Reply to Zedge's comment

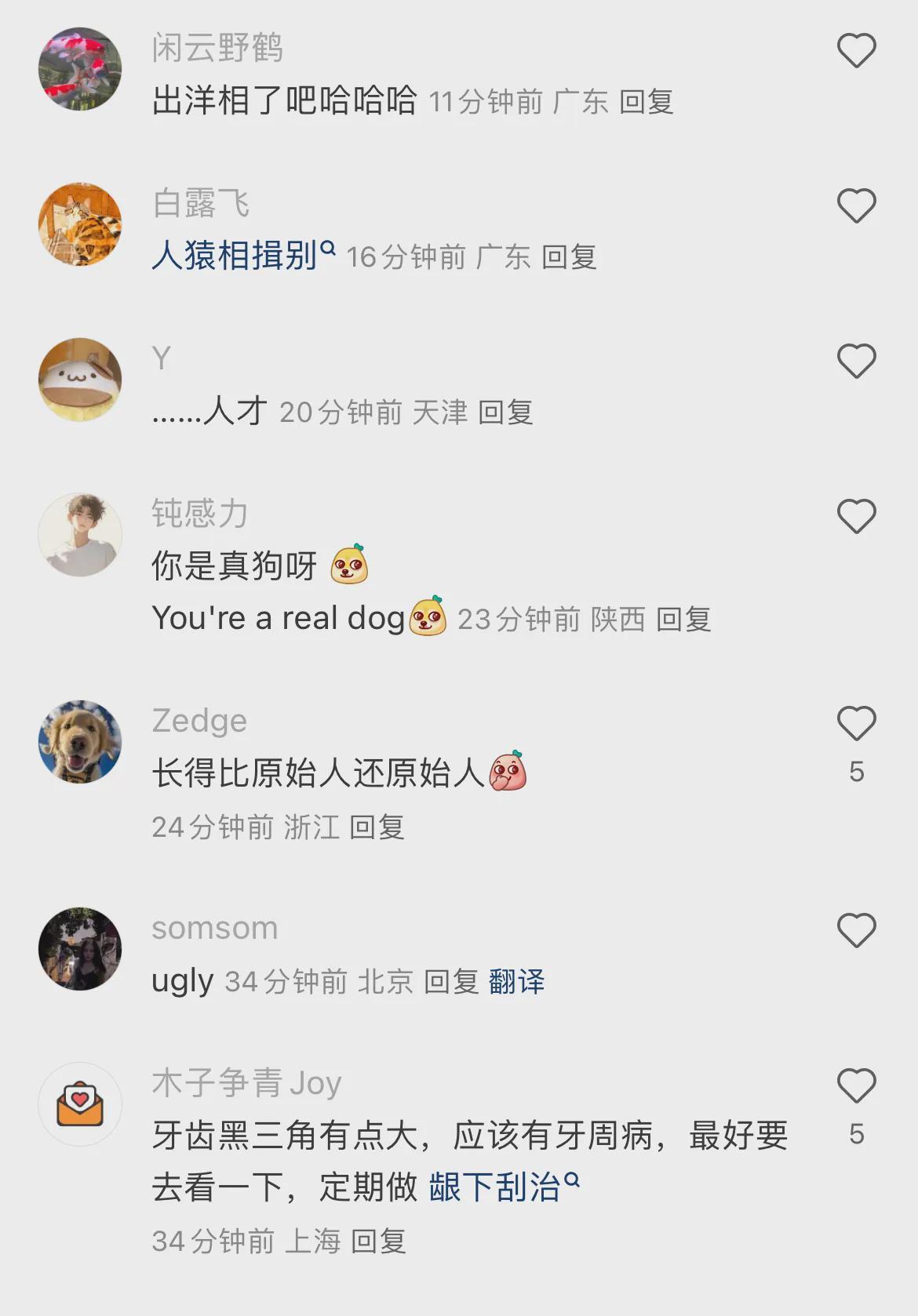pos(377,827)
